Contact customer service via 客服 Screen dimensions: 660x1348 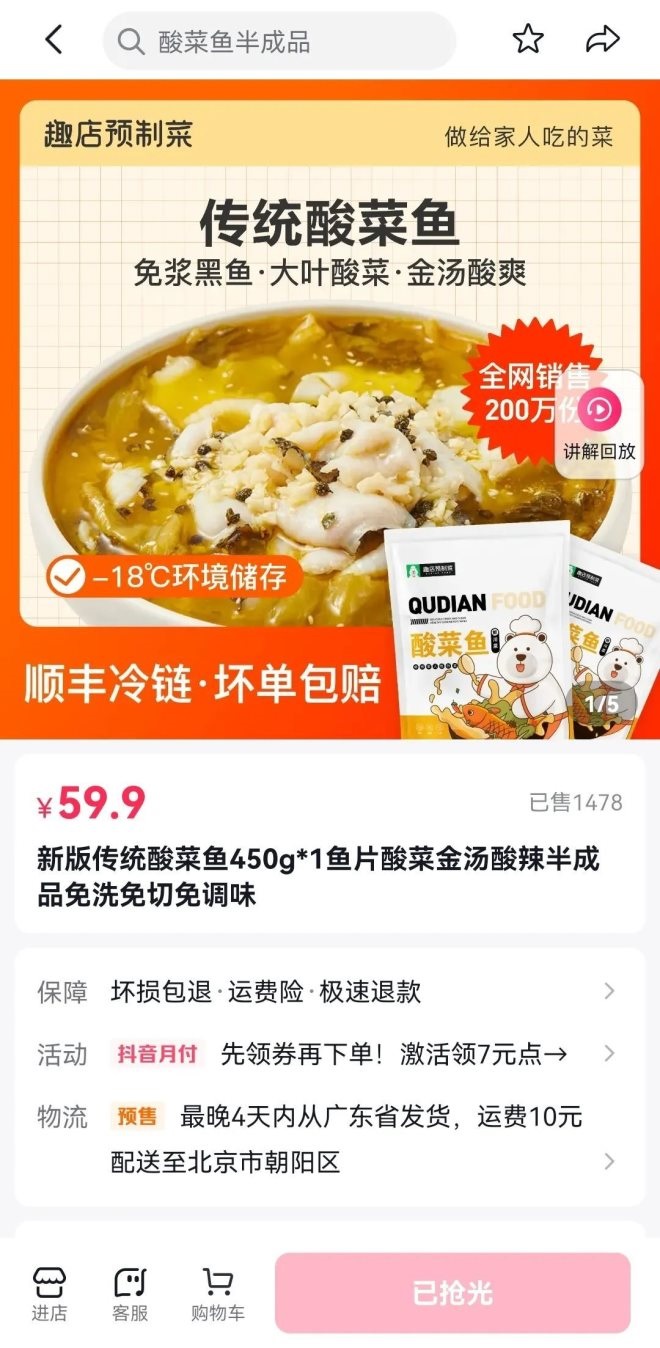click(x=130, y=1293)
